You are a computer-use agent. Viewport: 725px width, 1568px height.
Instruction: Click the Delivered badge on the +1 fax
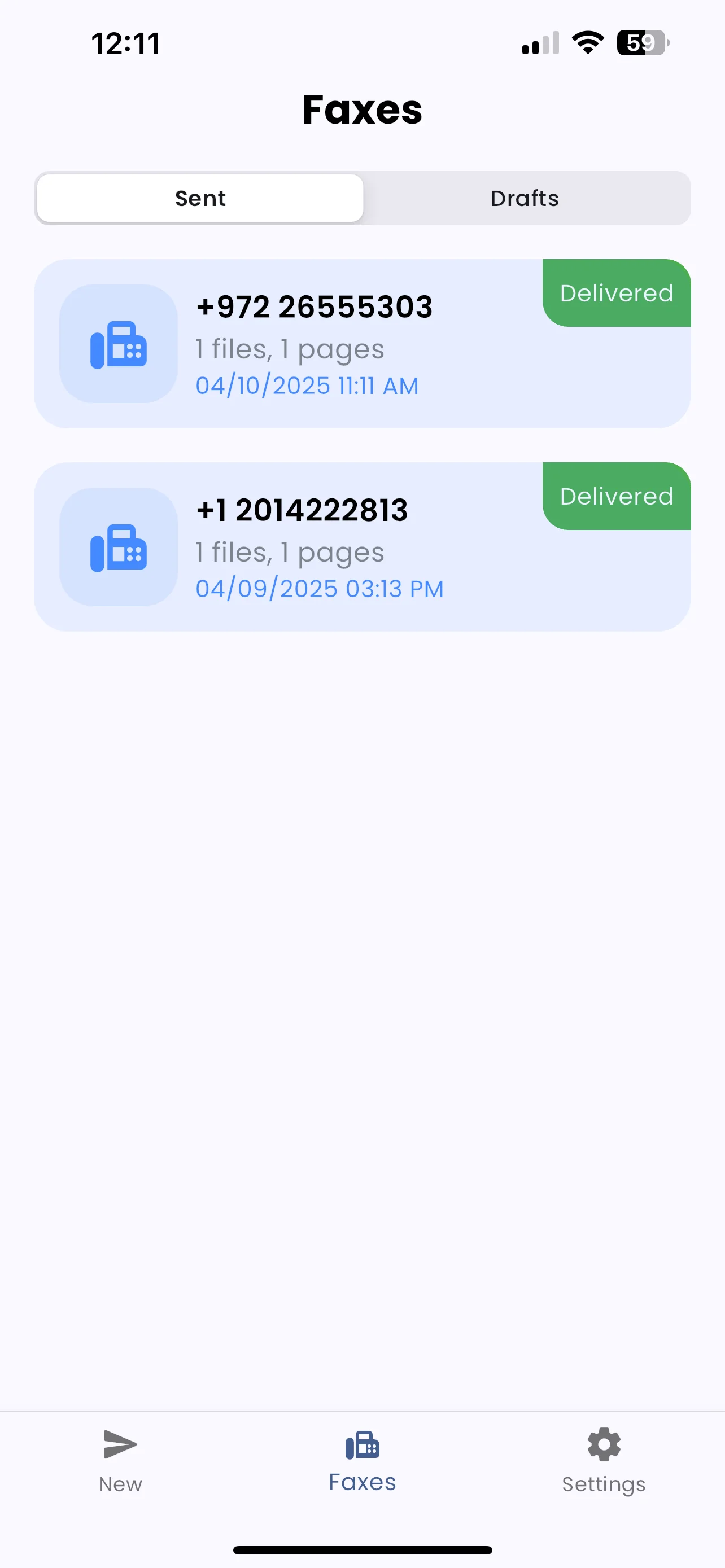(616, 496)
